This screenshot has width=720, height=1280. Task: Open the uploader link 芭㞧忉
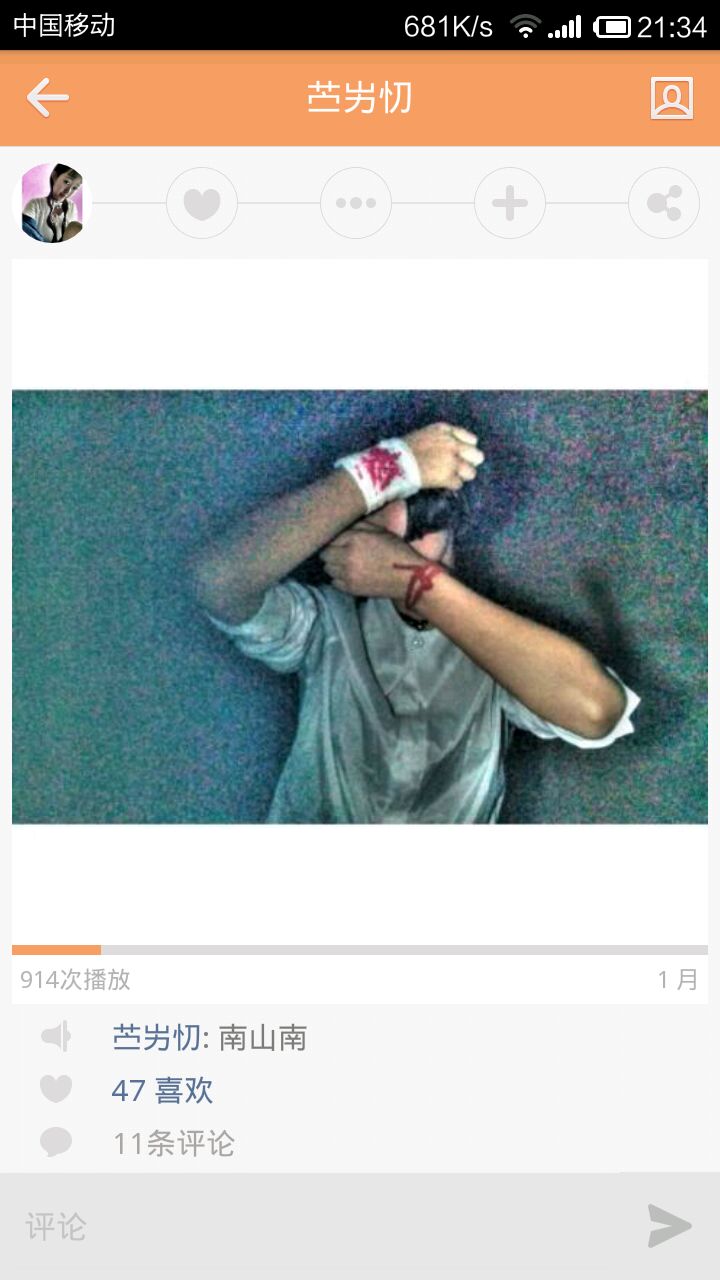[156, 1038]
